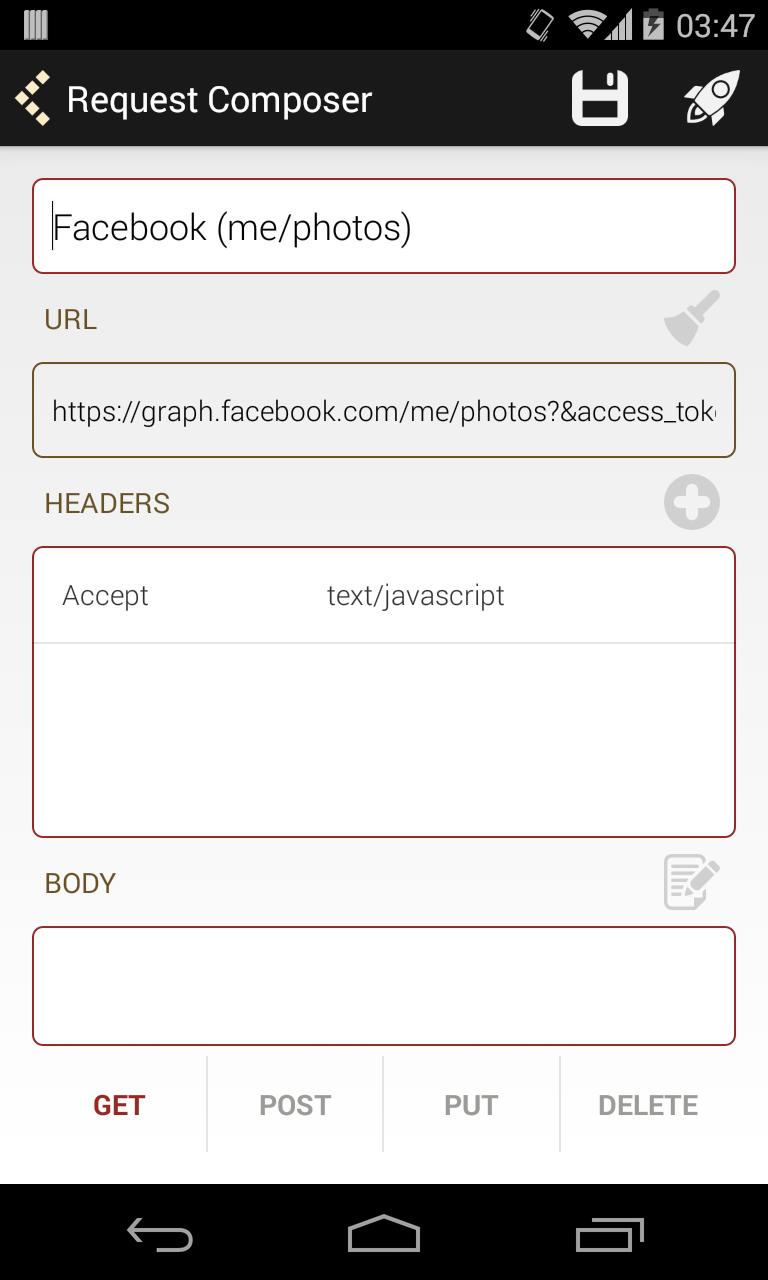Select the GET method
The width and height of the screenshot is (768, 1280).
(119, 1105)
